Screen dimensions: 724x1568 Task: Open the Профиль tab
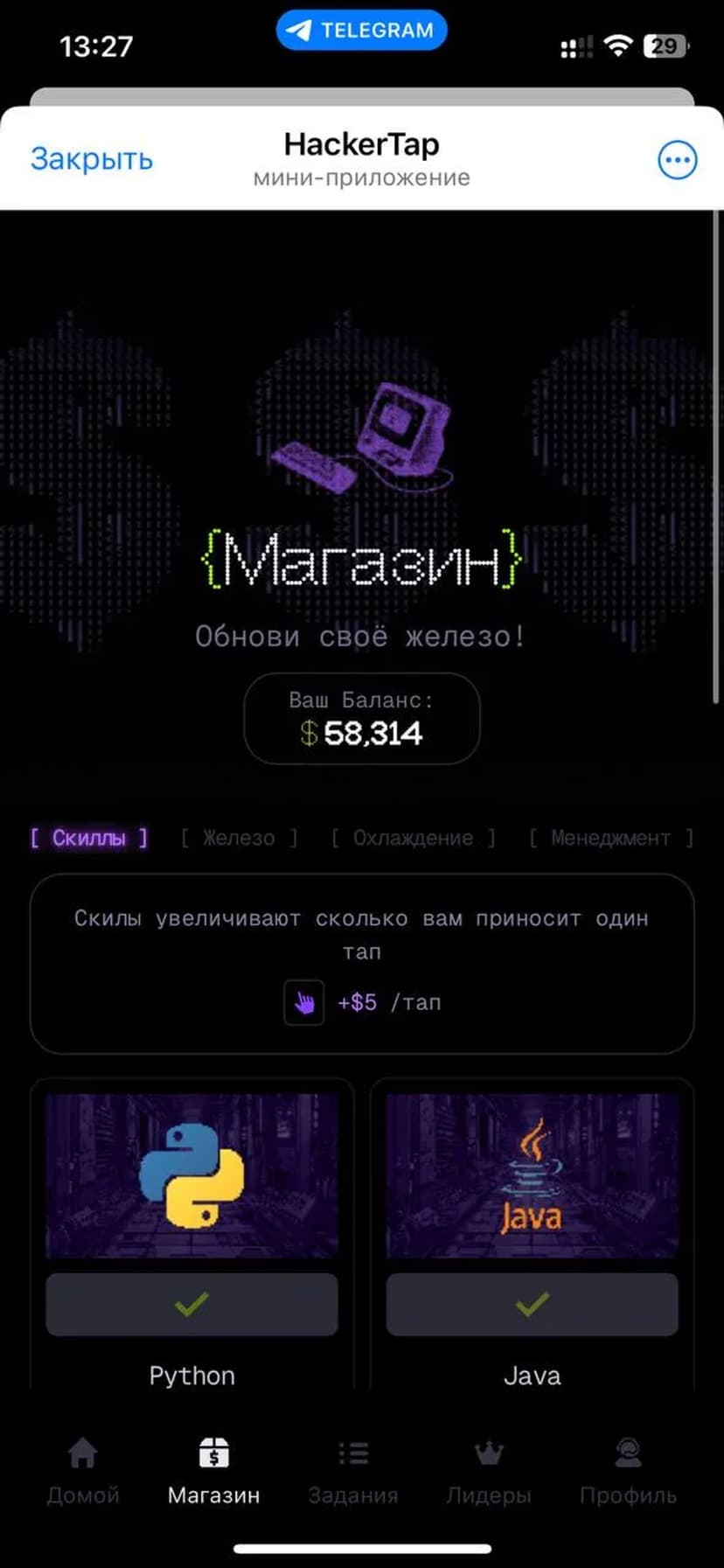click(x=628, y=1471)
